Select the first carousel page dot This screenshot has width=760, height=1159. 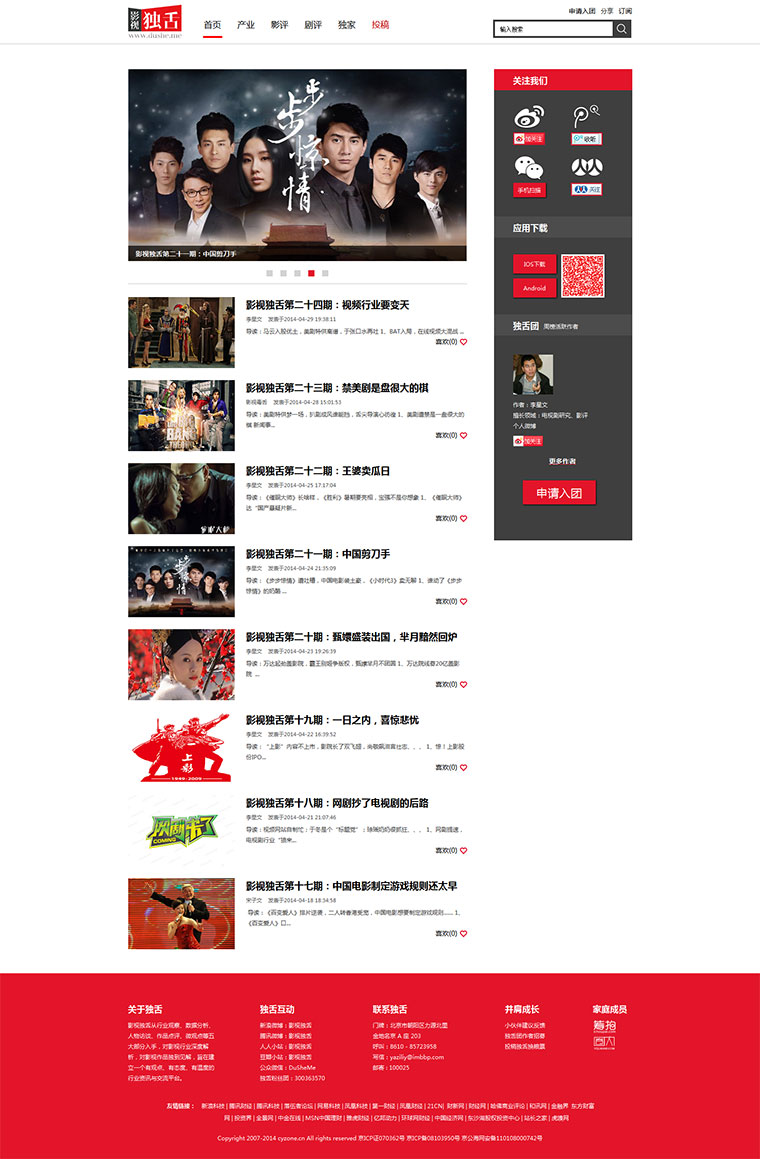(x=269, y=272)
